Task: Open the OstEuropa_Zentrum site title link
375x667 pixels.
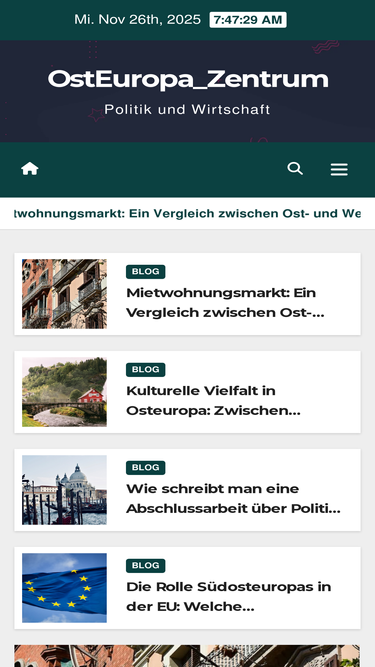Action: [x=188, y=79]
